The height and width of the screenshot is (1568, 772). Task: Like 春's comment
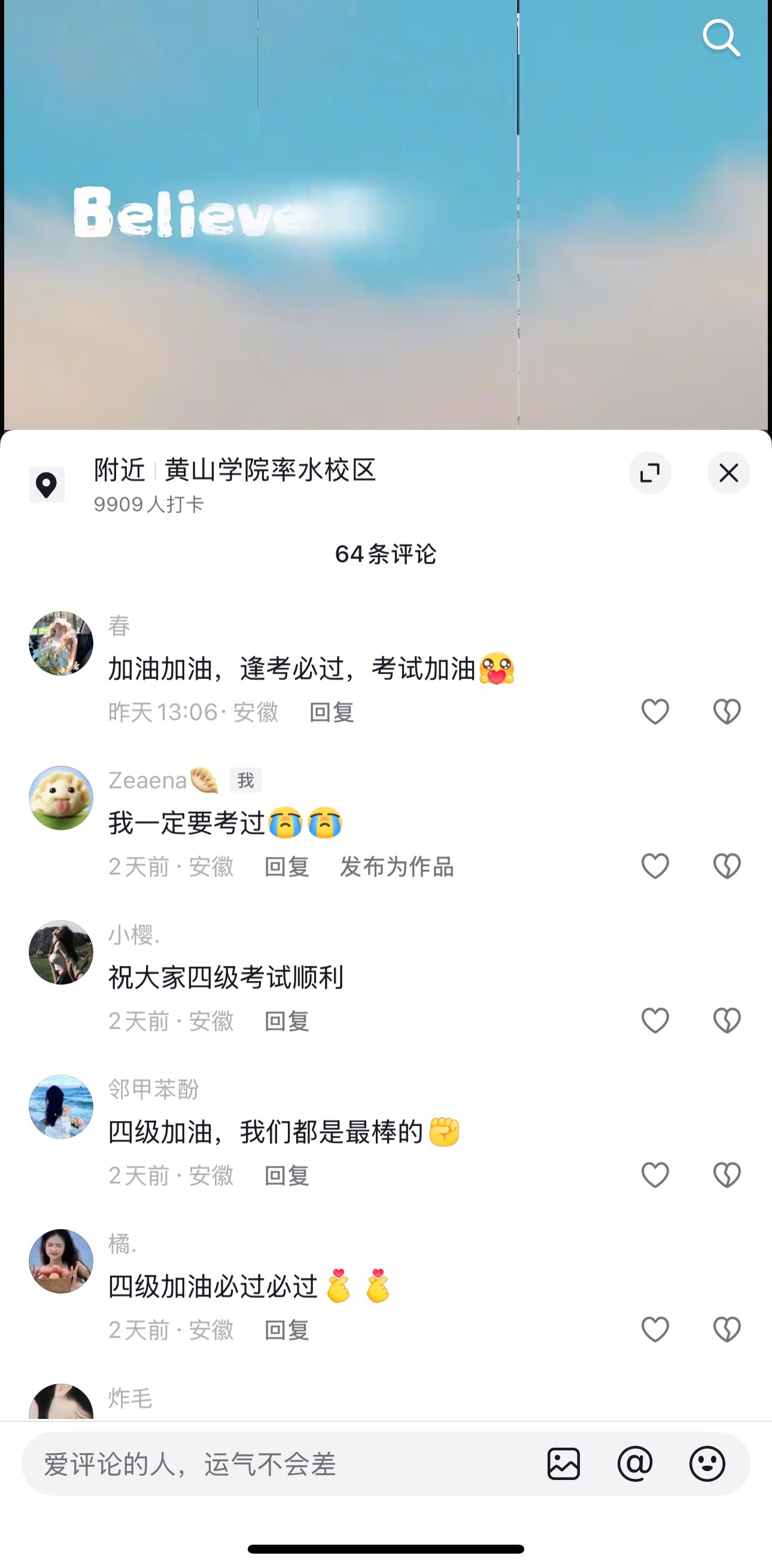pos(655,712)
